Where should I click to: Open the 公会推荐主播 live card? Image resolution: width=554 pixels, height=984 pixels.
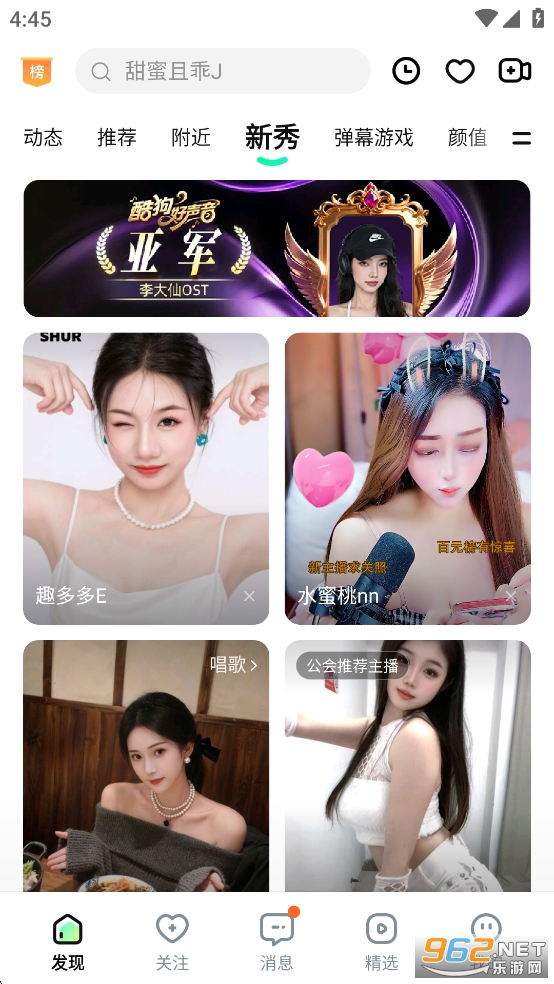pos(408,766)
